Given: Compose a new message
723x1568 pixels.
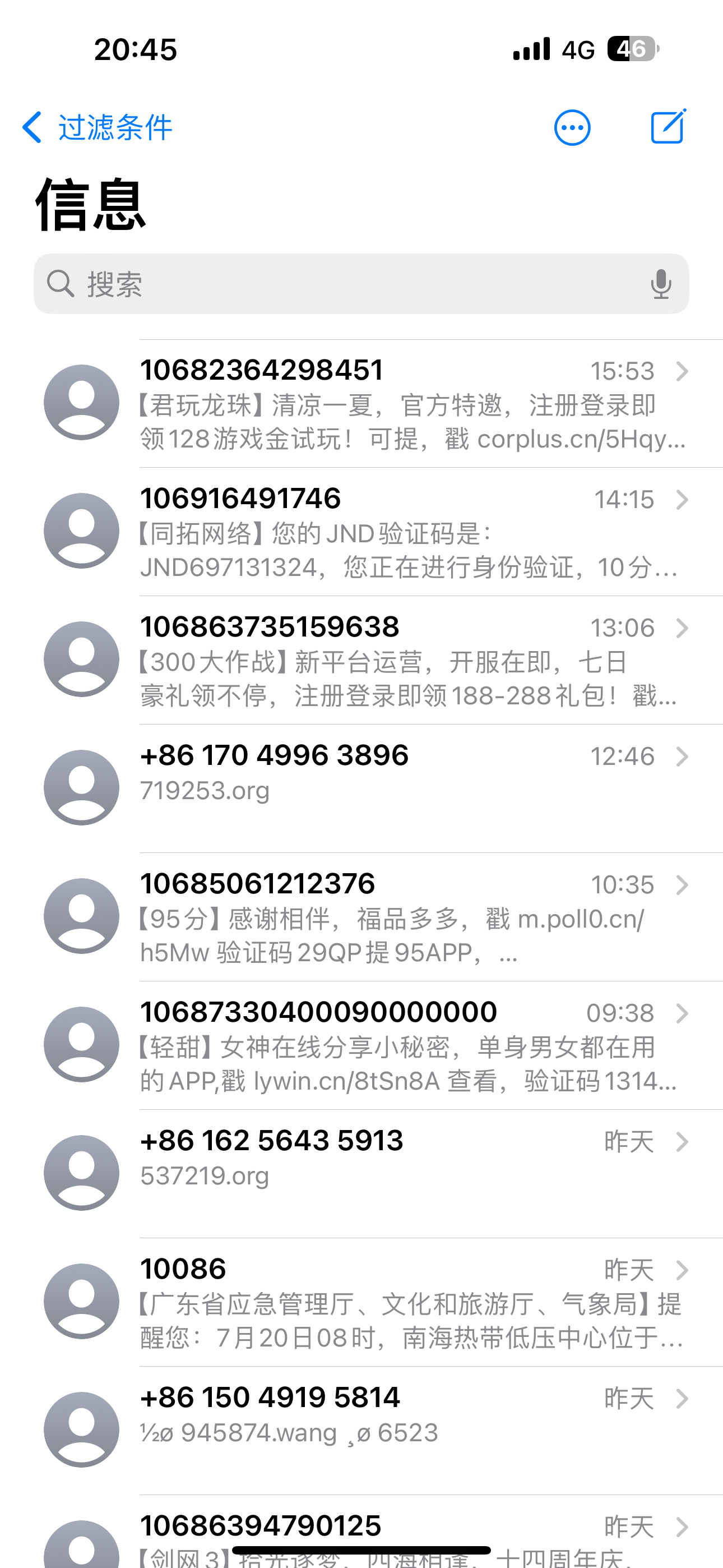Looking at the screenshot, I should [668, 127].
